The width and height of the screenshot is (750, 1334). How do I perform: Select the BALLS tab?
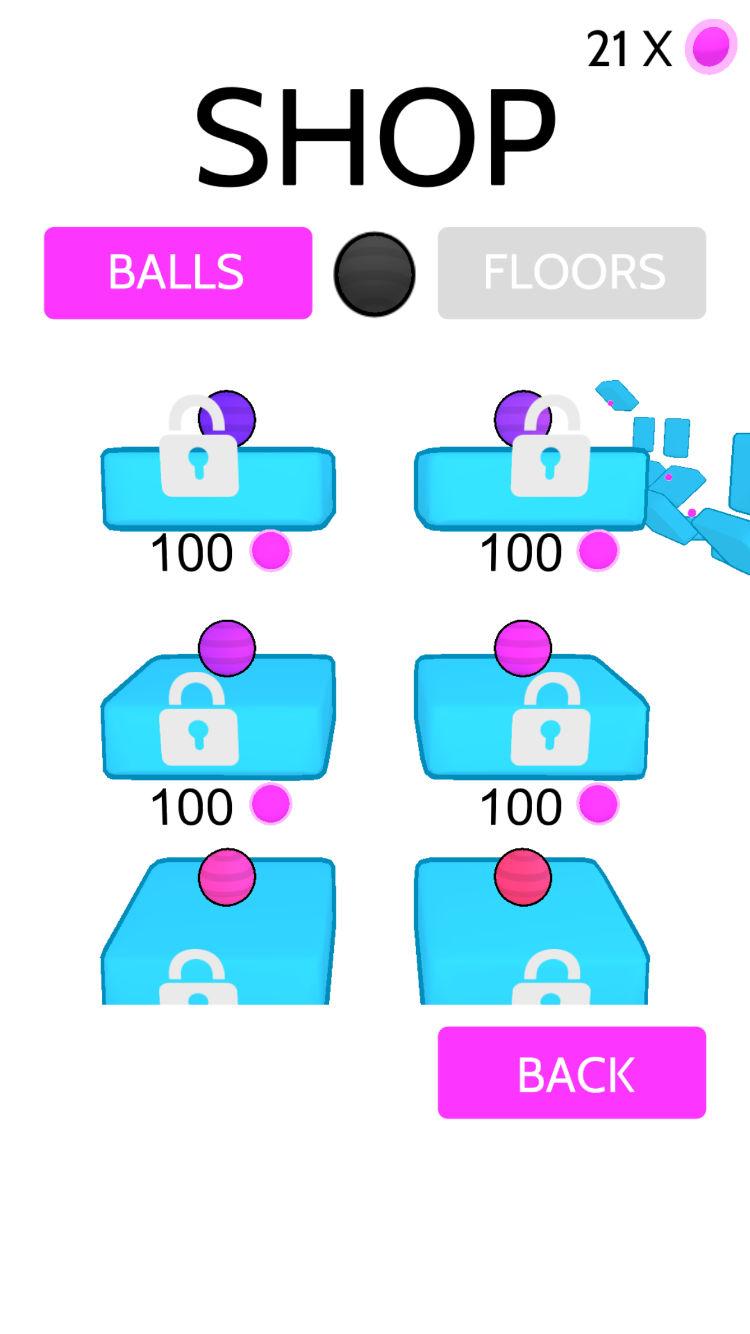pos(177,273)
